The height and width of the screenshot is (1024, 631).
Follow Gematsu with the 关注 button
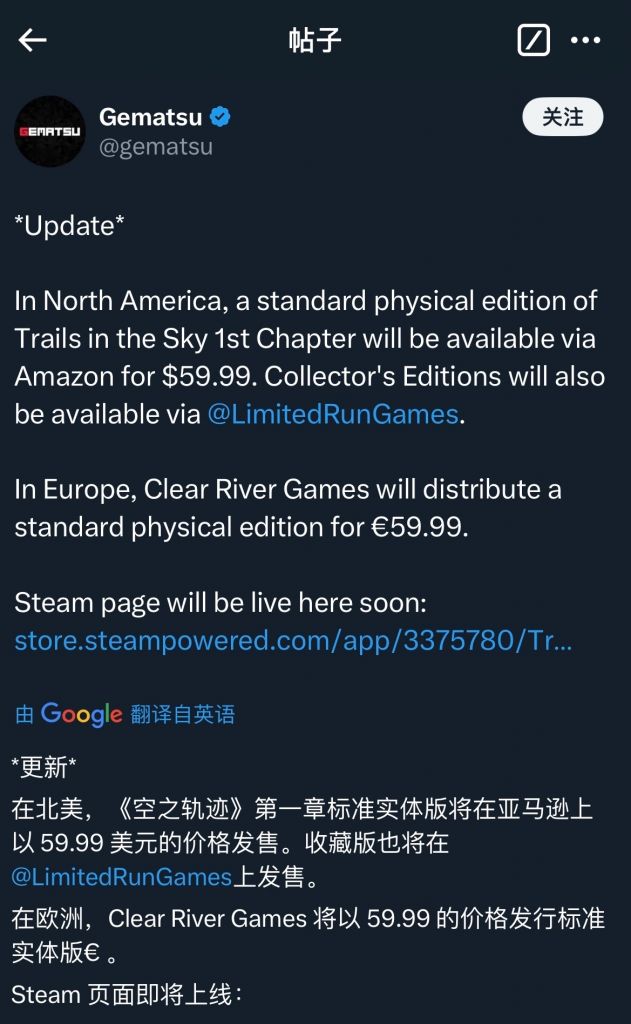click(x=562, y=117)
